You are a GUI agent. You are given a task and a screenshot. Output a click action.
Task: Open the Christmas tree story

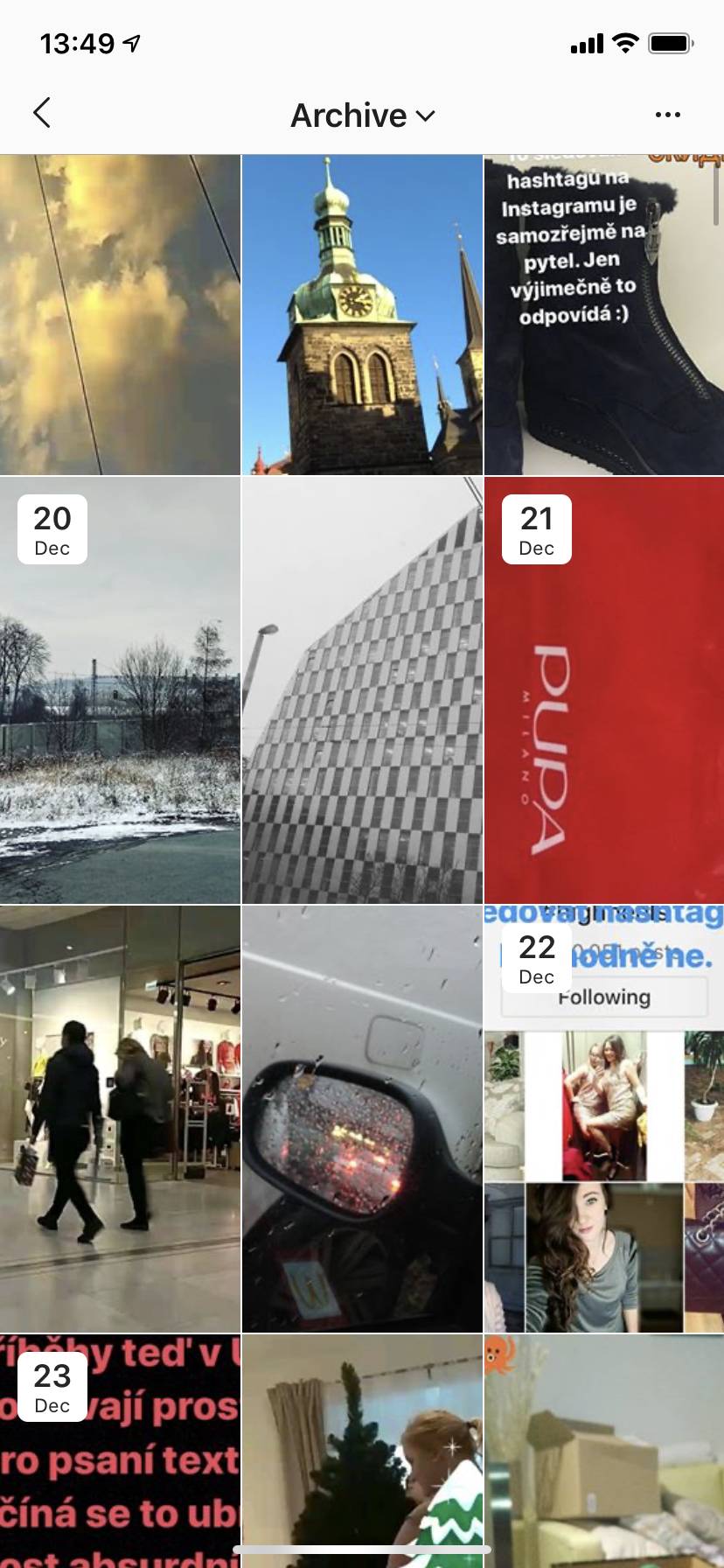pos(362,1451)
